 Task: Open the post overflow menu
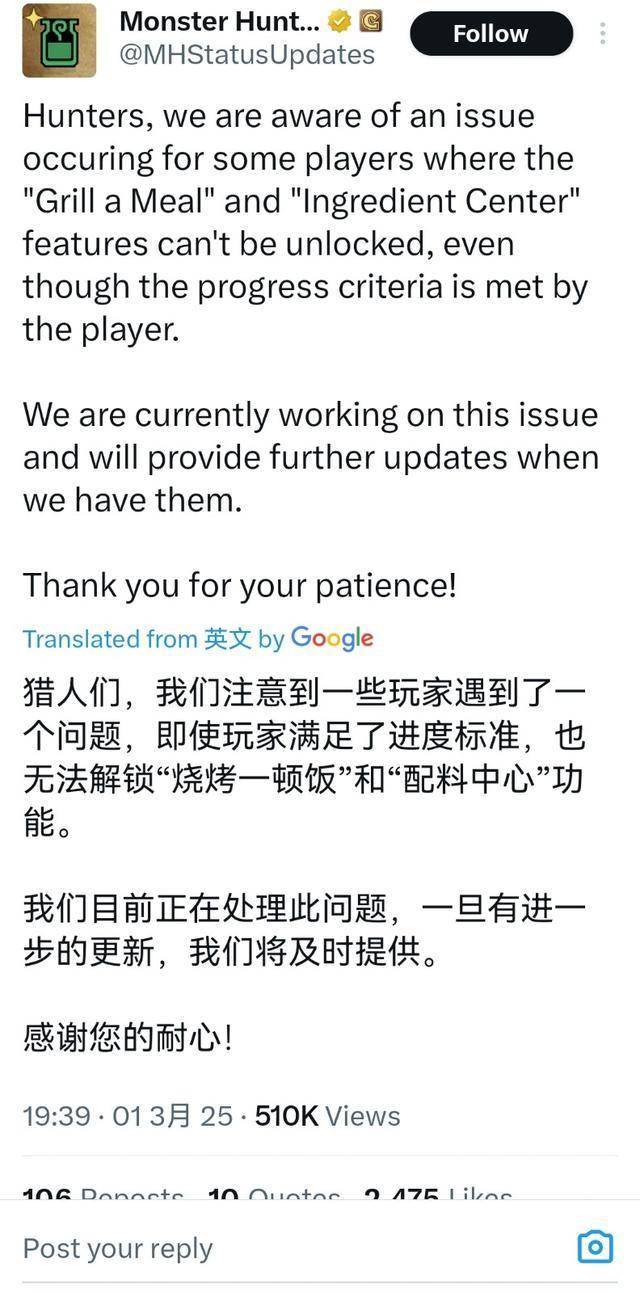tap(603, 34)
